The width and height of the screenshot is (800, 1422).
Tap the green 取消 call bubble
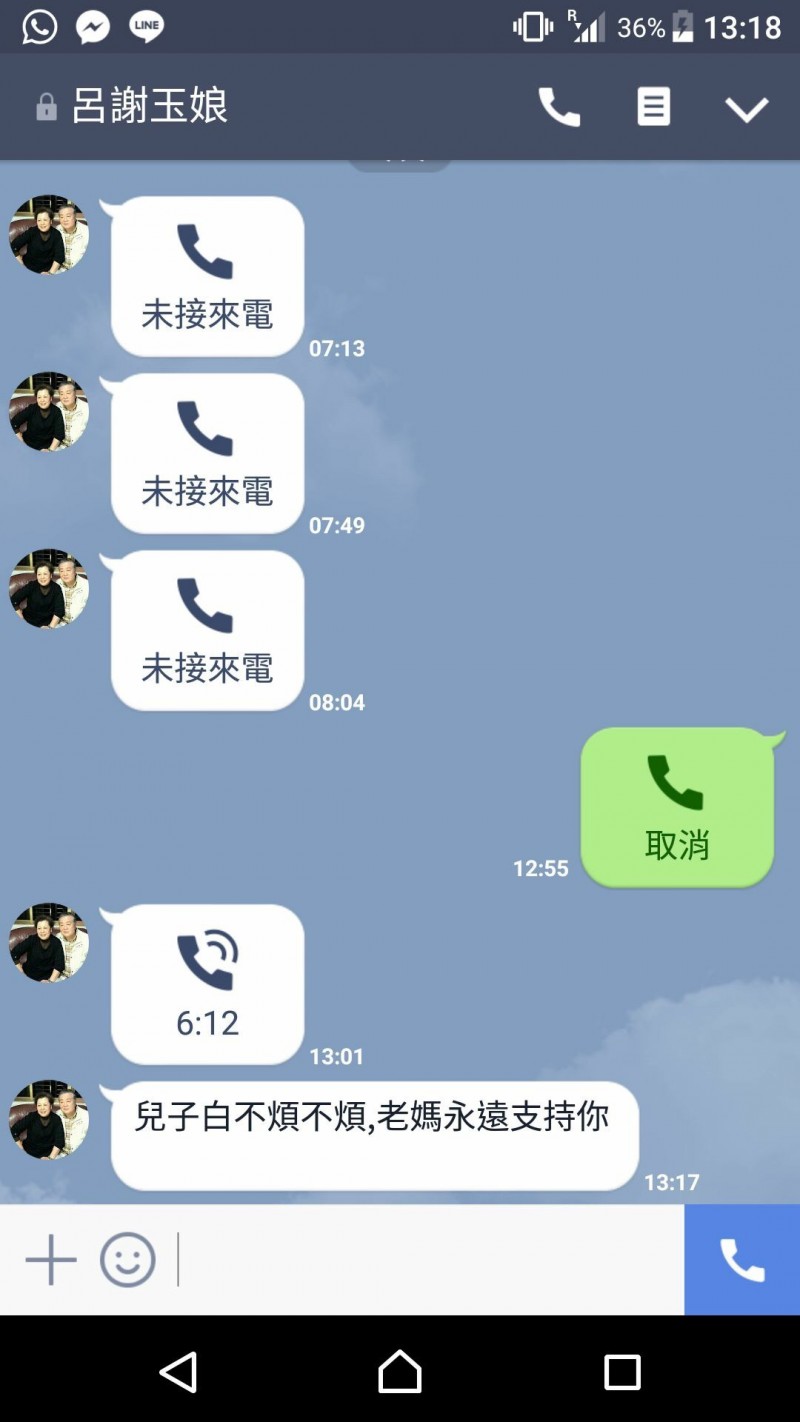(678, 807)
